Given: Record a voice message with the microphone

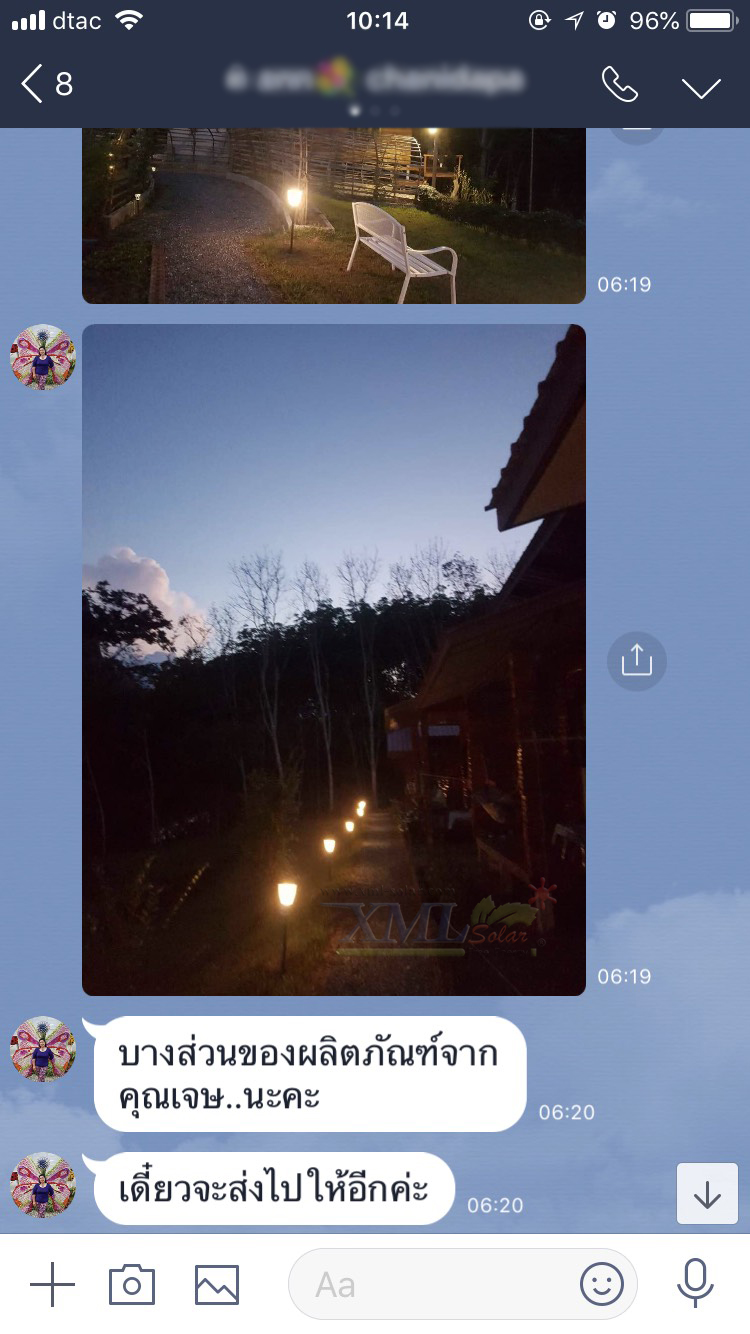Looking at the screenshot, I should (x=695, y=1284).
